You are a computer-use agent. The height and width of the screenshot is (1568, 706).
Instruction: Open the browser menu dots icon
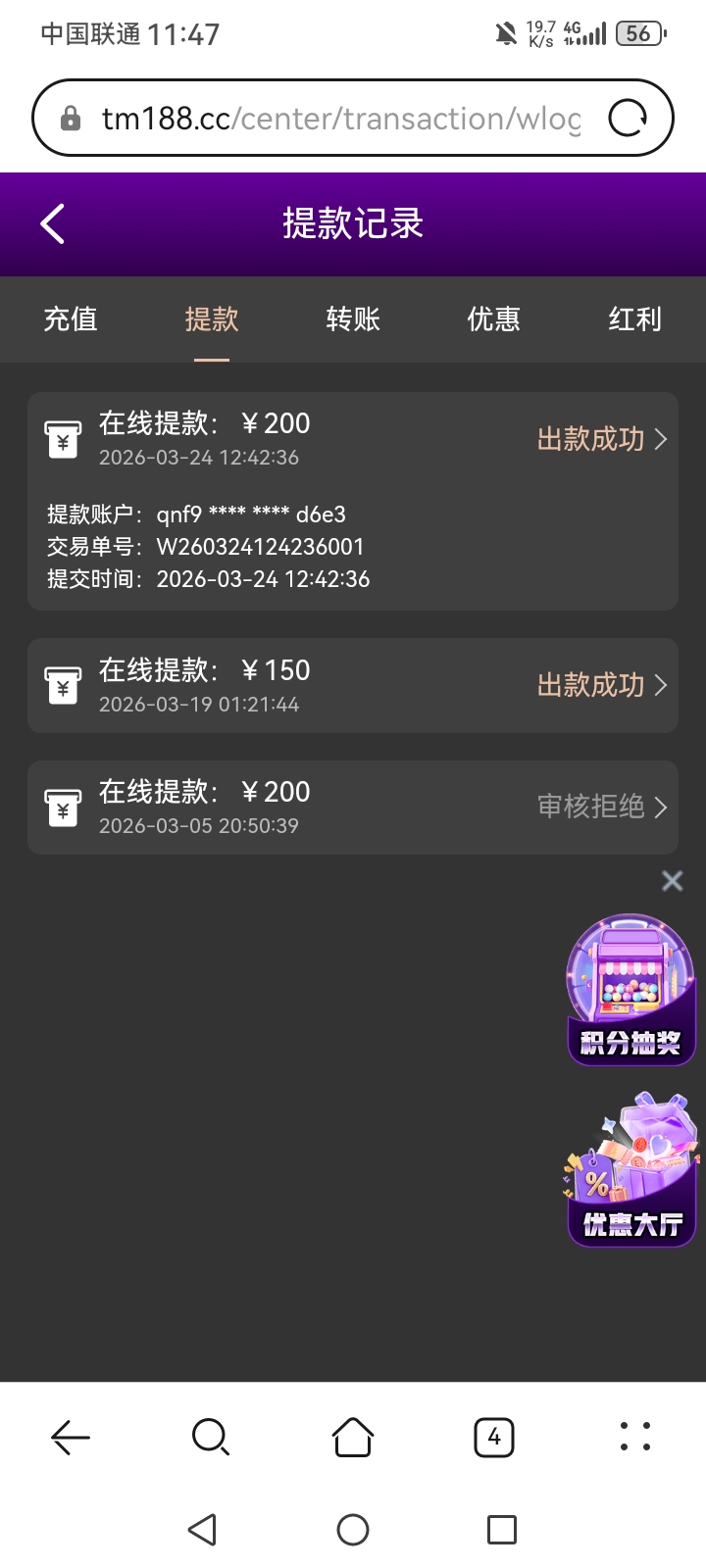pyautogui.click(x=635, y=1437)
